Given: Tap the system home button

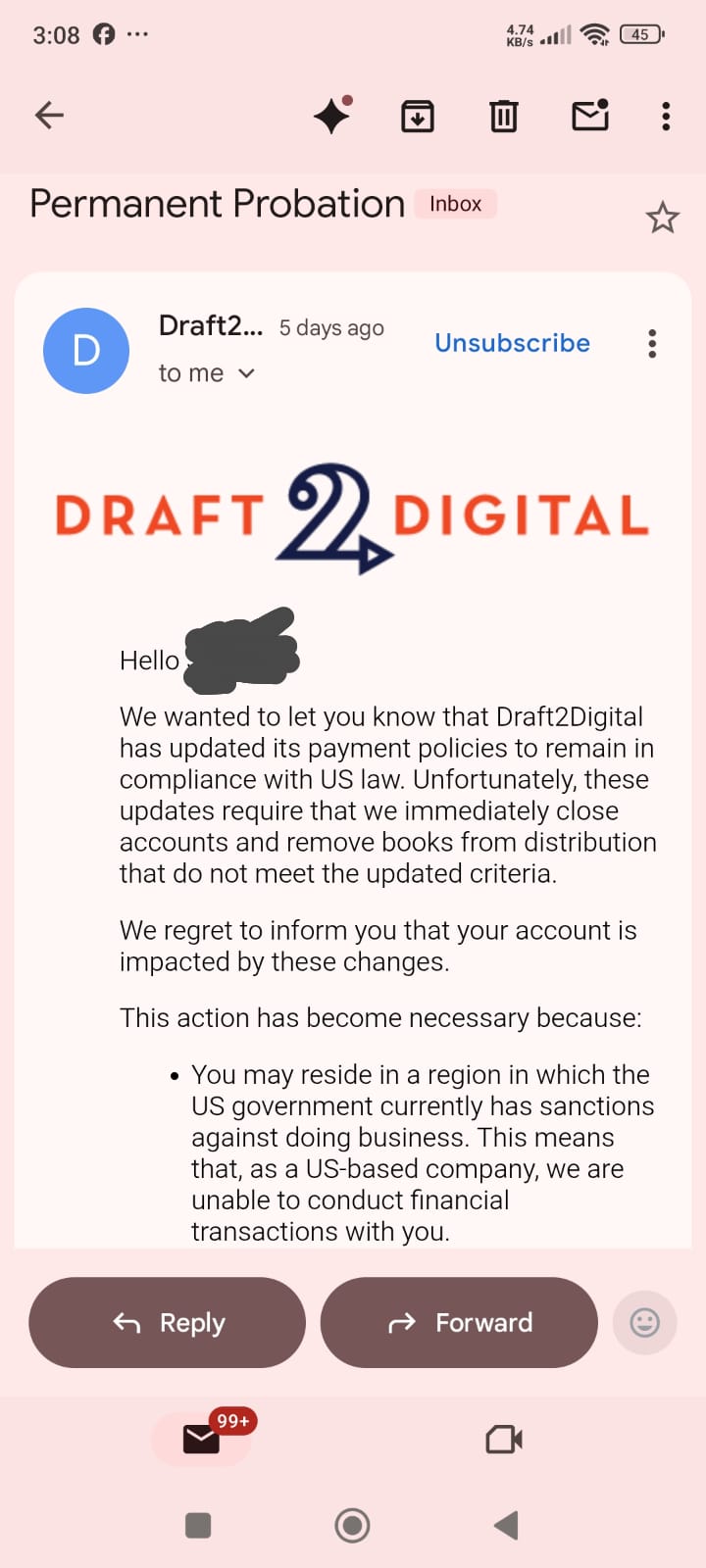Looking at the screenshot, I should point(352,1525).
